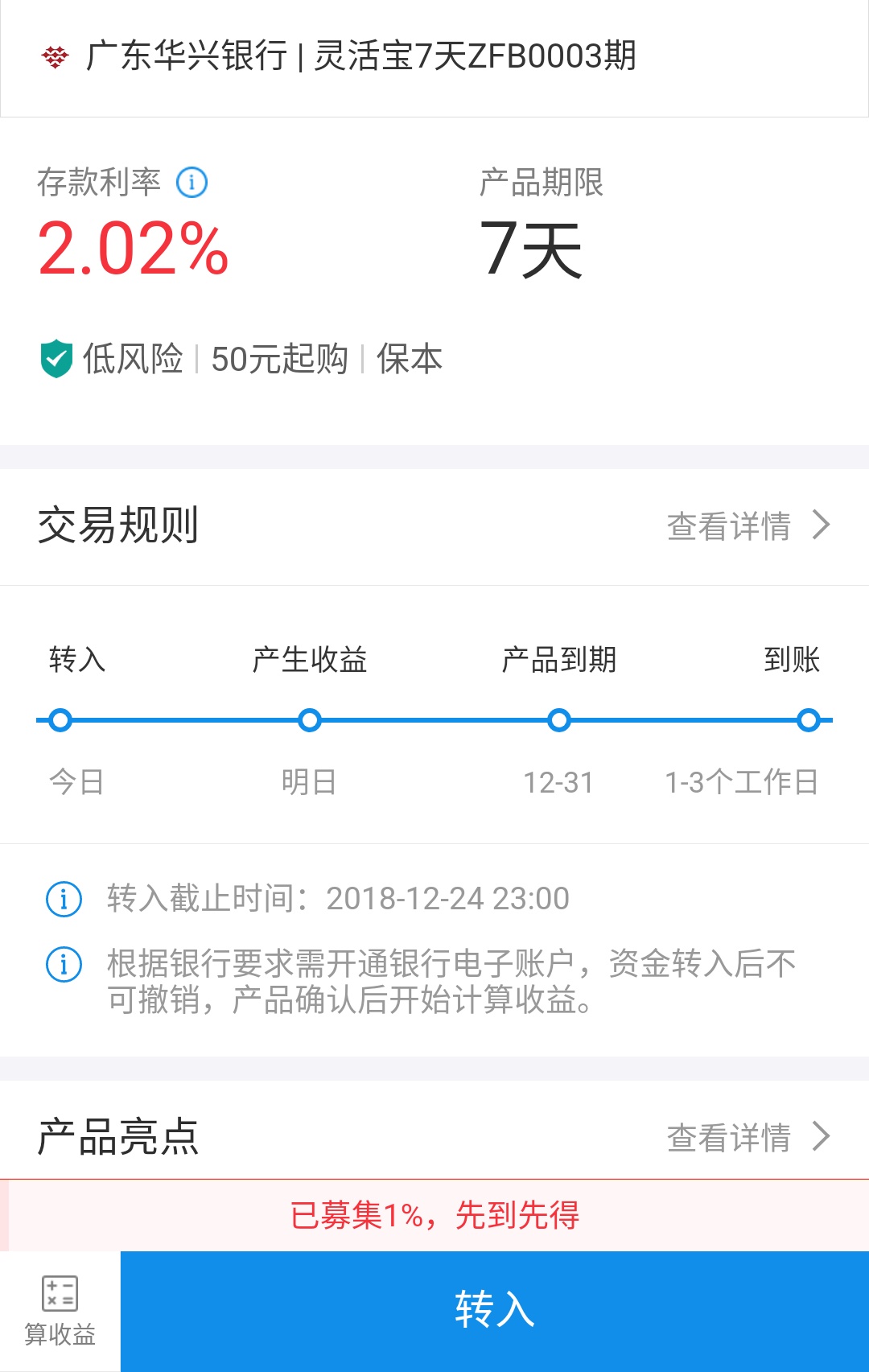
Task: Click the green 低风险 shield icon
Action: (x=55, y=359)
